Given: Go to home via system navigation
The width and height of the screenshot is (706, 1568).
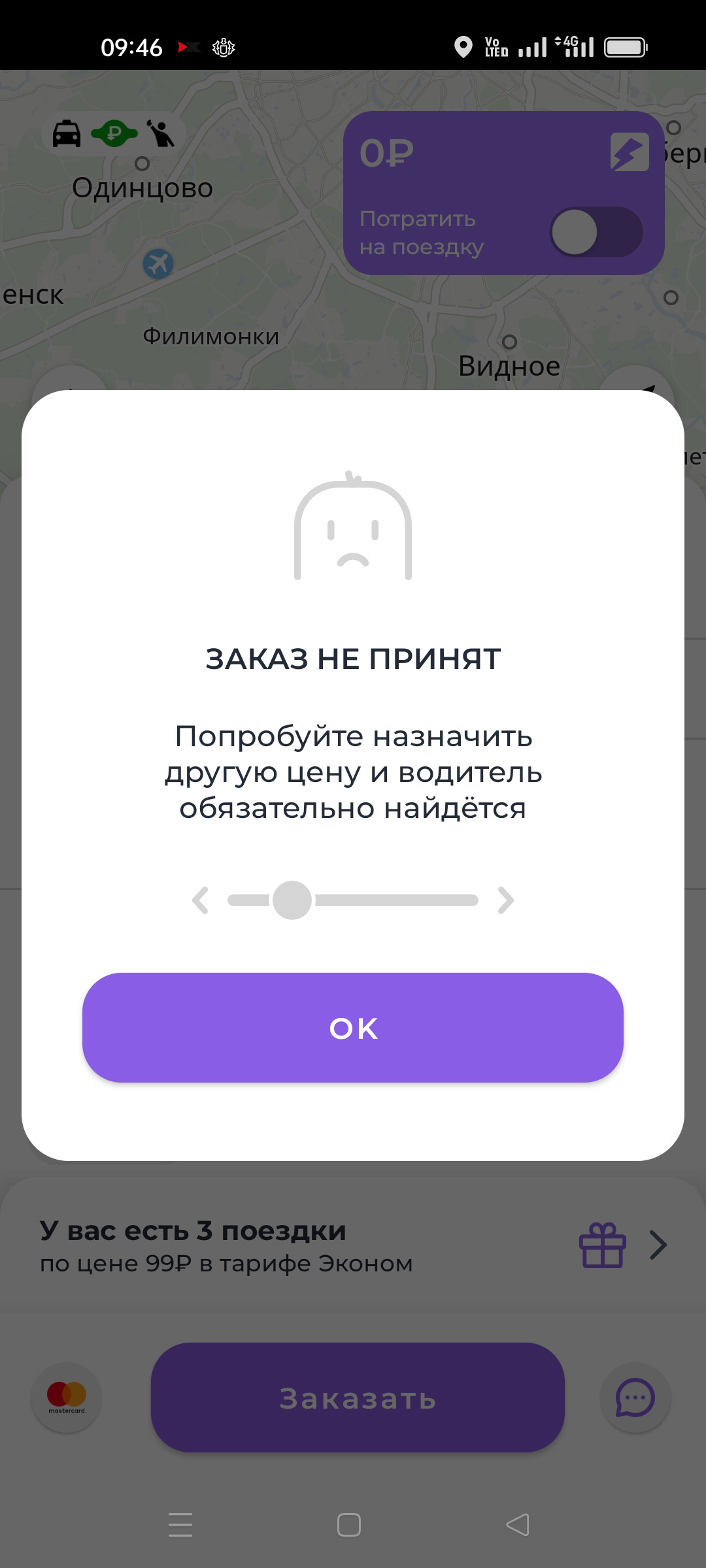Looking at the screenshot, I should pos(349,1525).
